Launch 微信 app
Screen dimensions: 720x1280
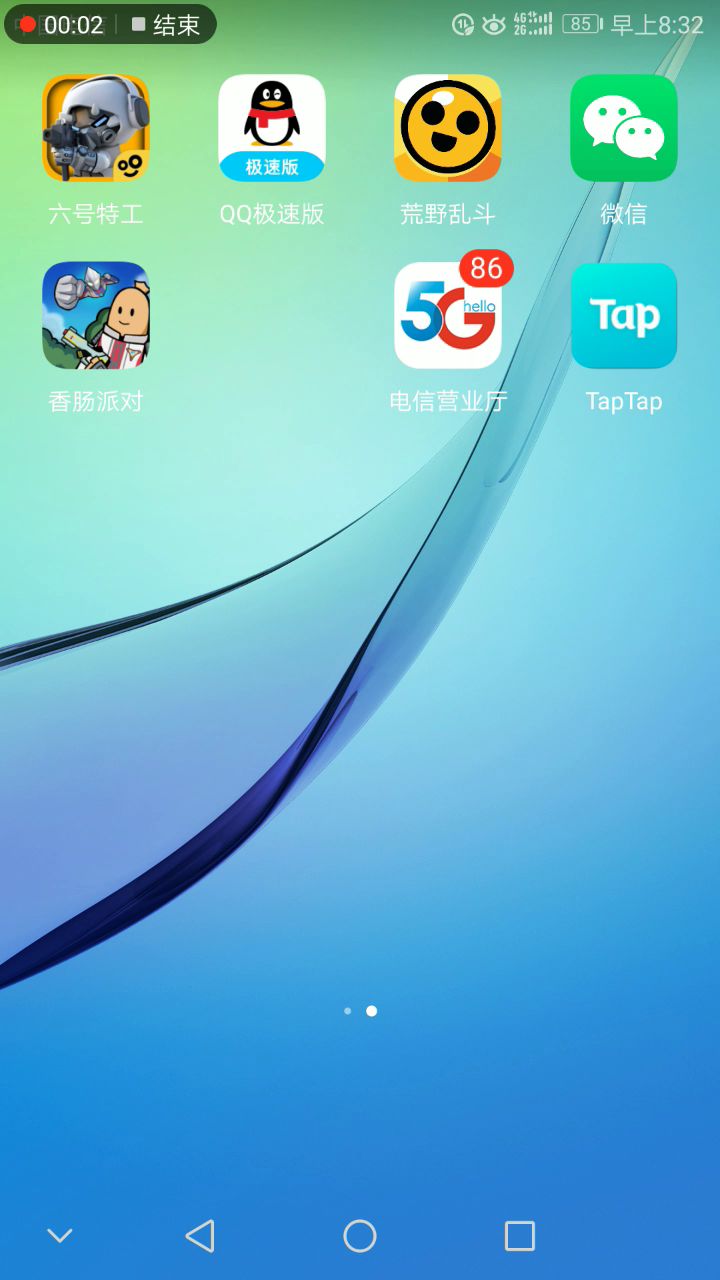click(624, 128)
